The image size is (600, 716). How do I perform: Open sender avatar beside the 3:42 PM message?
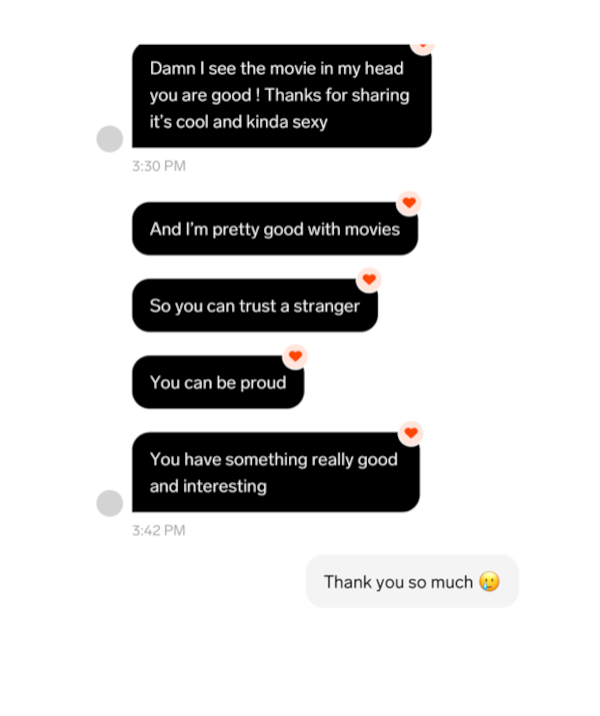click(110, 503)
